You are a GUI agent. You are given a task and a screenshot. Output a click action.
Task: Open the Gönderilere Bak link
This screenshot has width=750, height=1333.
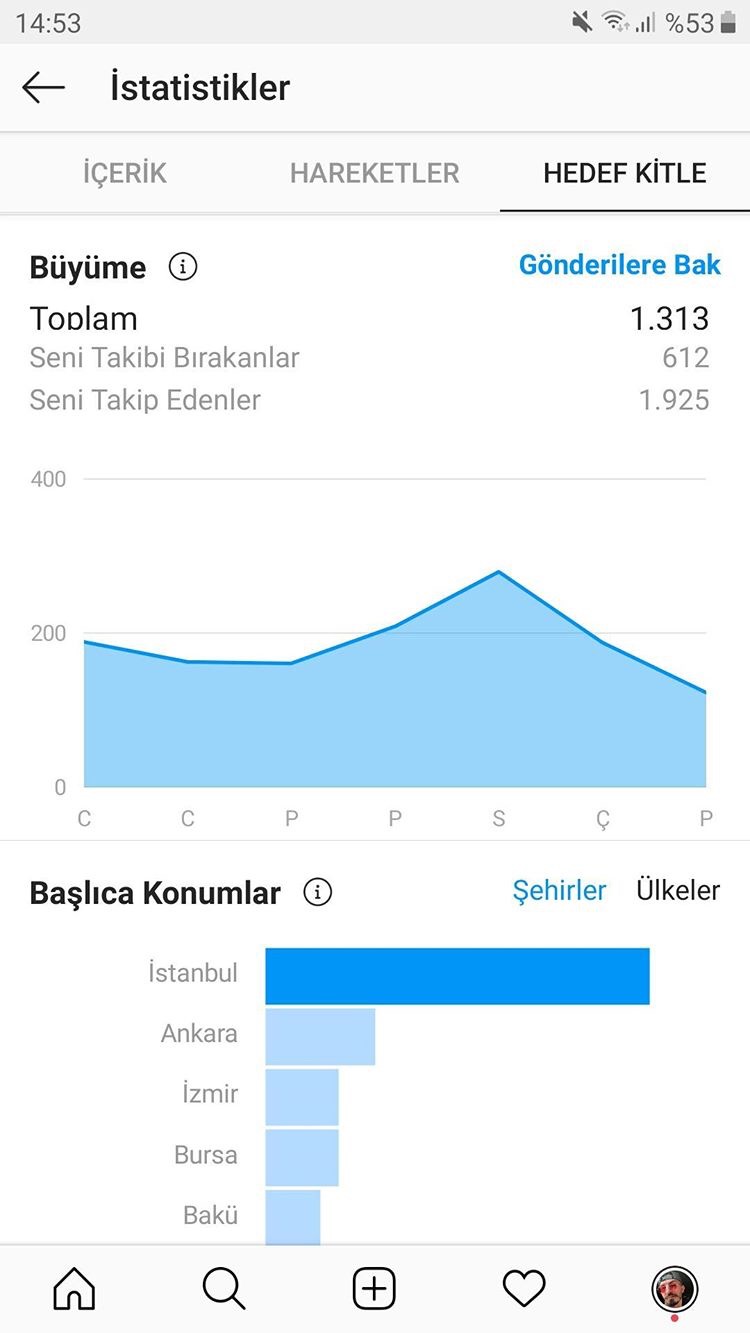(x=620, y=265)
